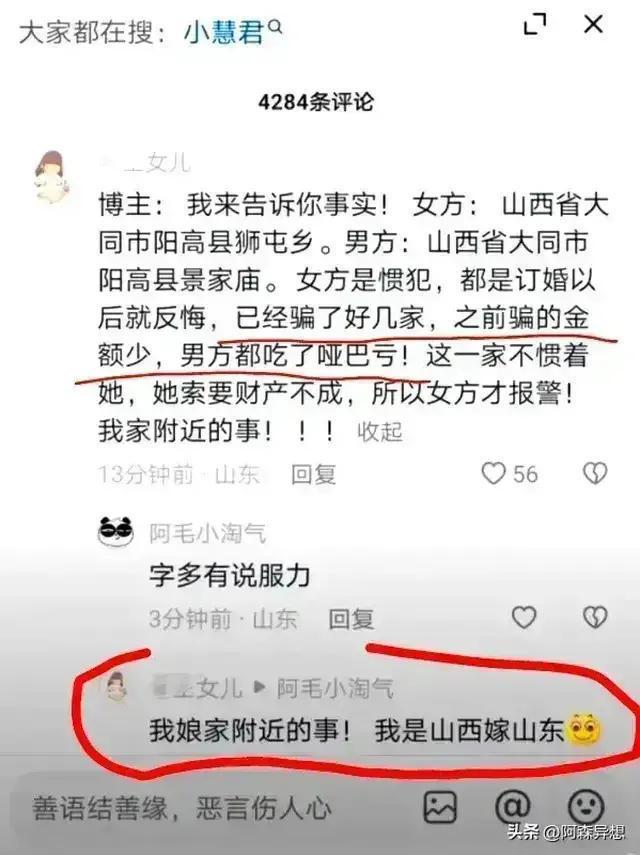
Task: Open the emoji picker
Action: 586,806
